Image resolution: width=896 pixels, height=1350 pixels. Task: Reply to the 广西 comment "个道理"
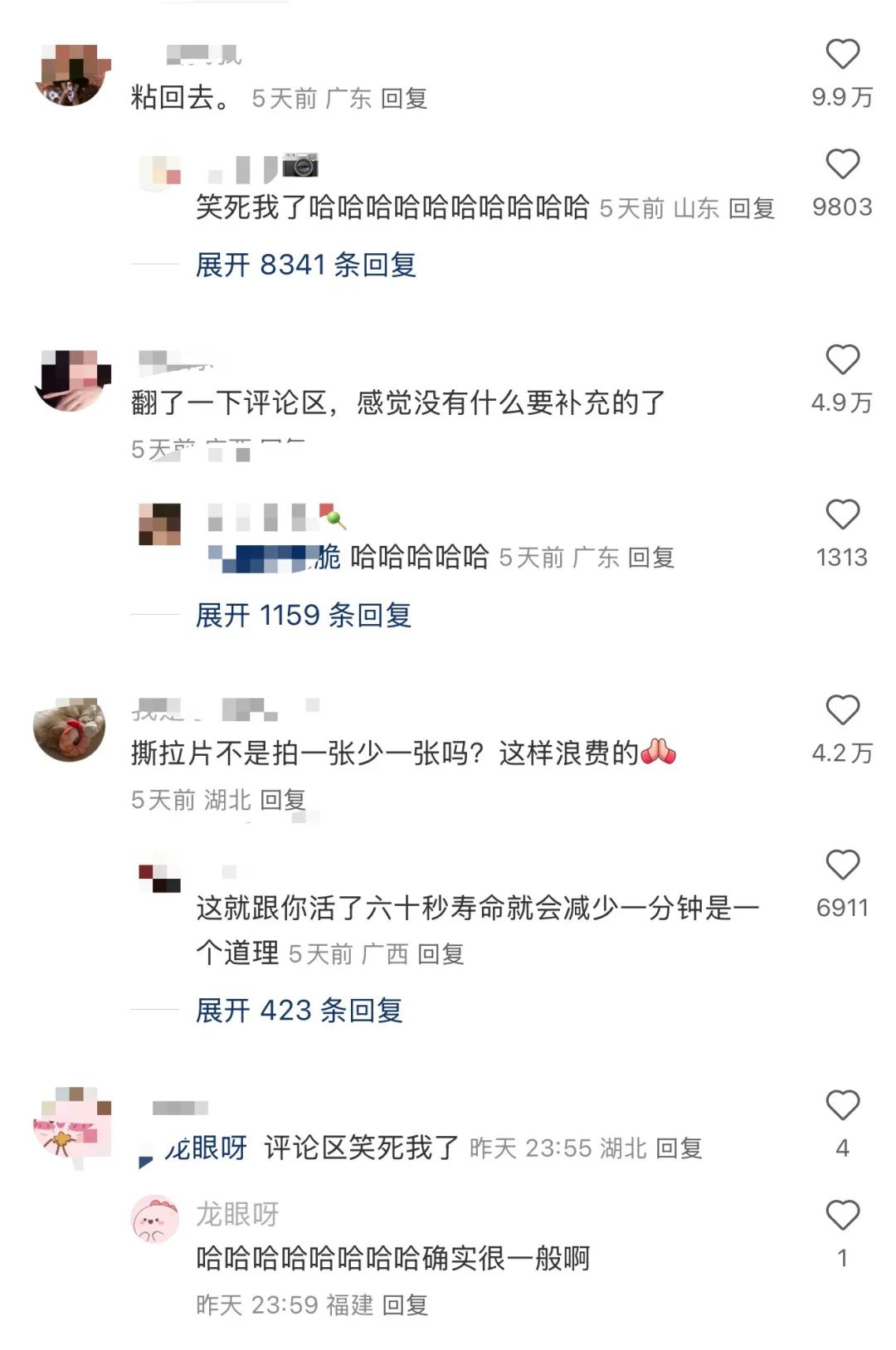[441, 954]
